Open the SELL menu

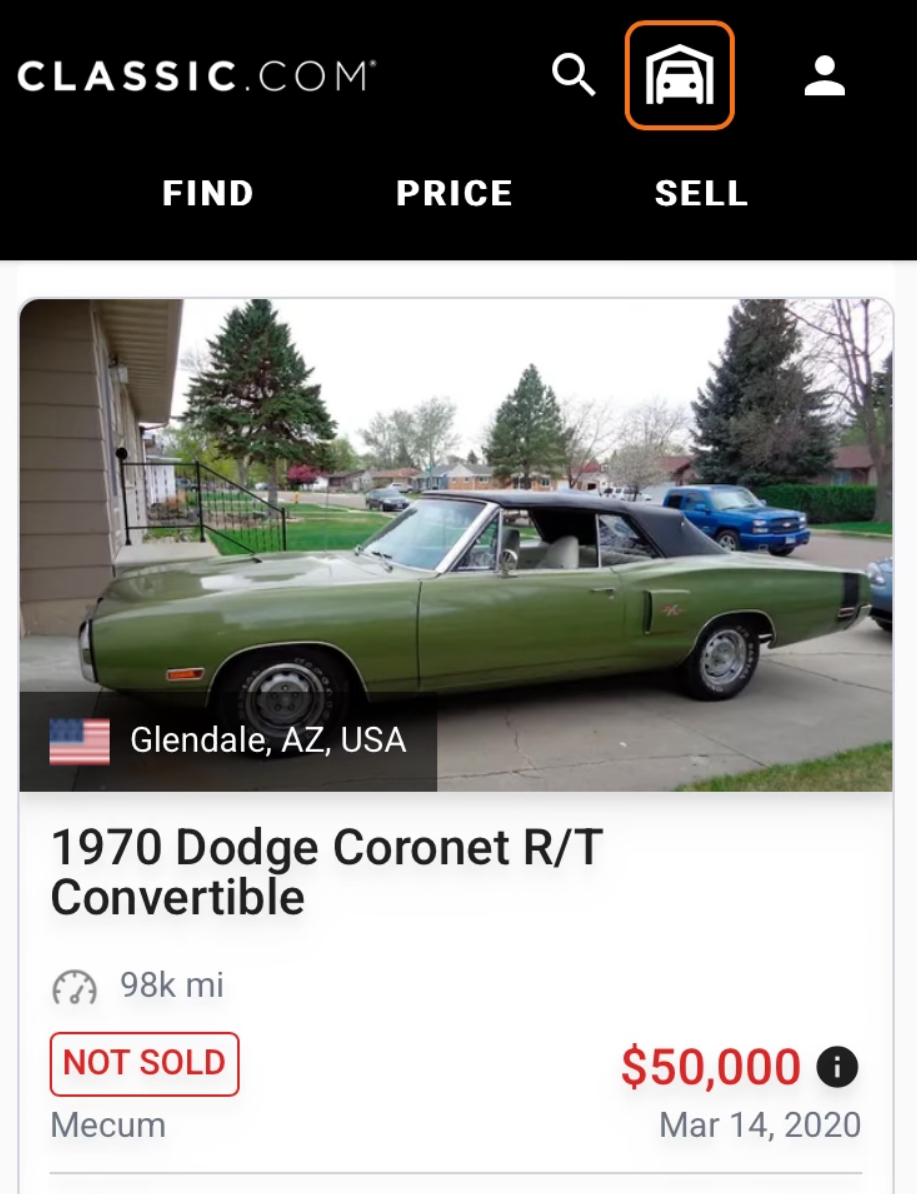(701, 193)
